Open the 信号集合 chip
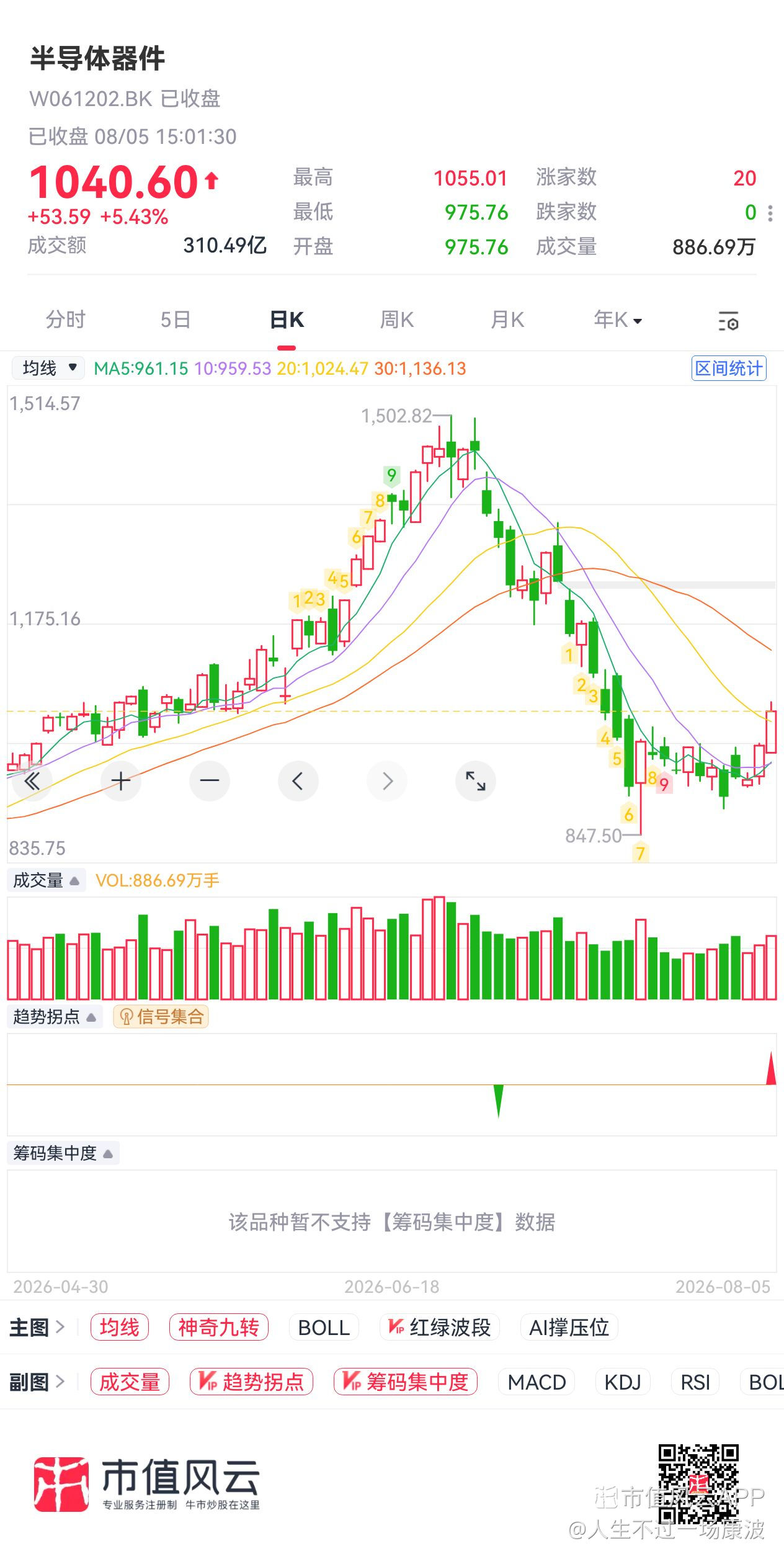Screen dimensions: 784x1559 [161, 1017]
